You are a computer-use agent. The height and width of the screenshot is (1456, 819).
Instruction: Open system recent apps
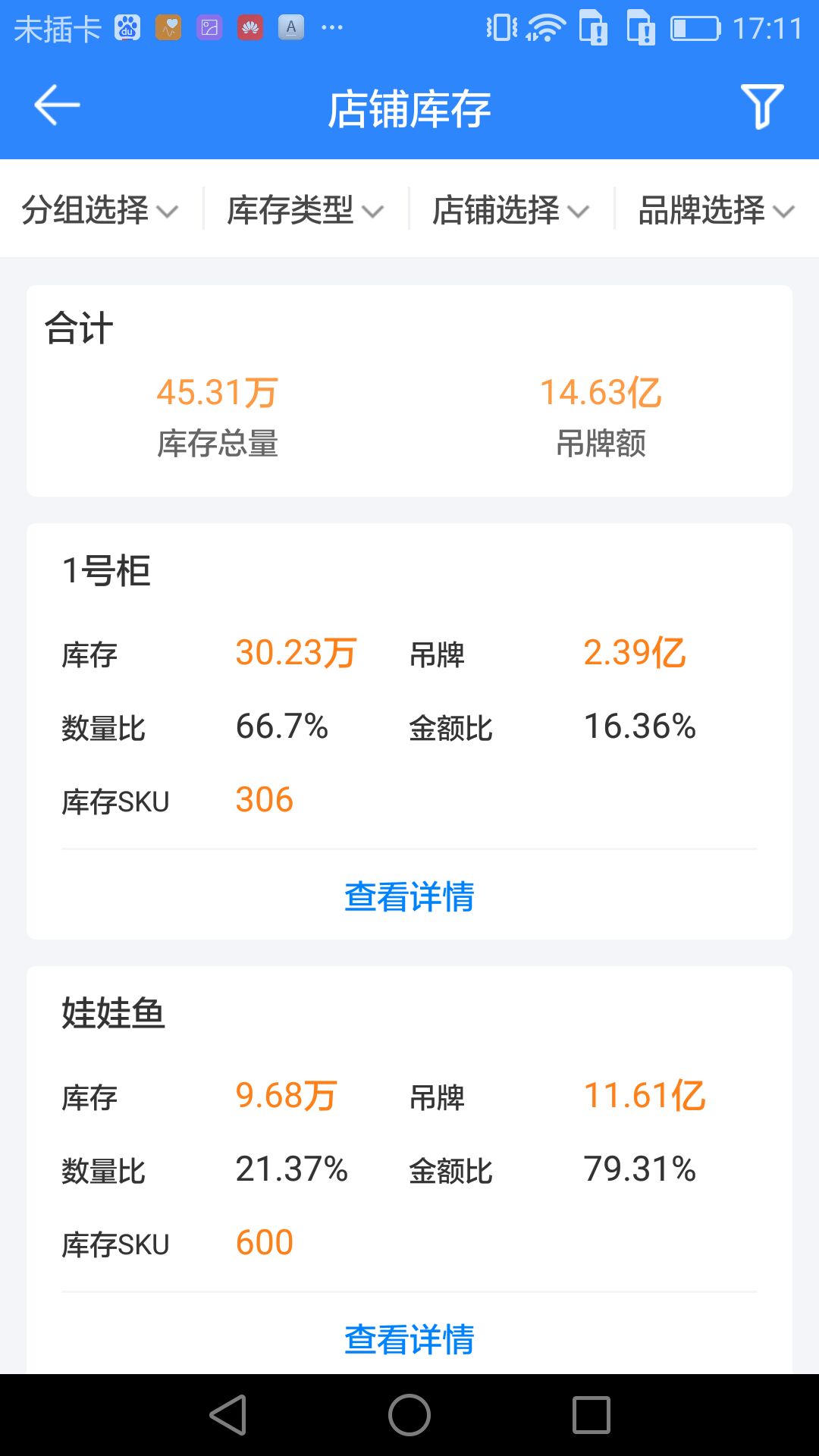[591, 1415]
